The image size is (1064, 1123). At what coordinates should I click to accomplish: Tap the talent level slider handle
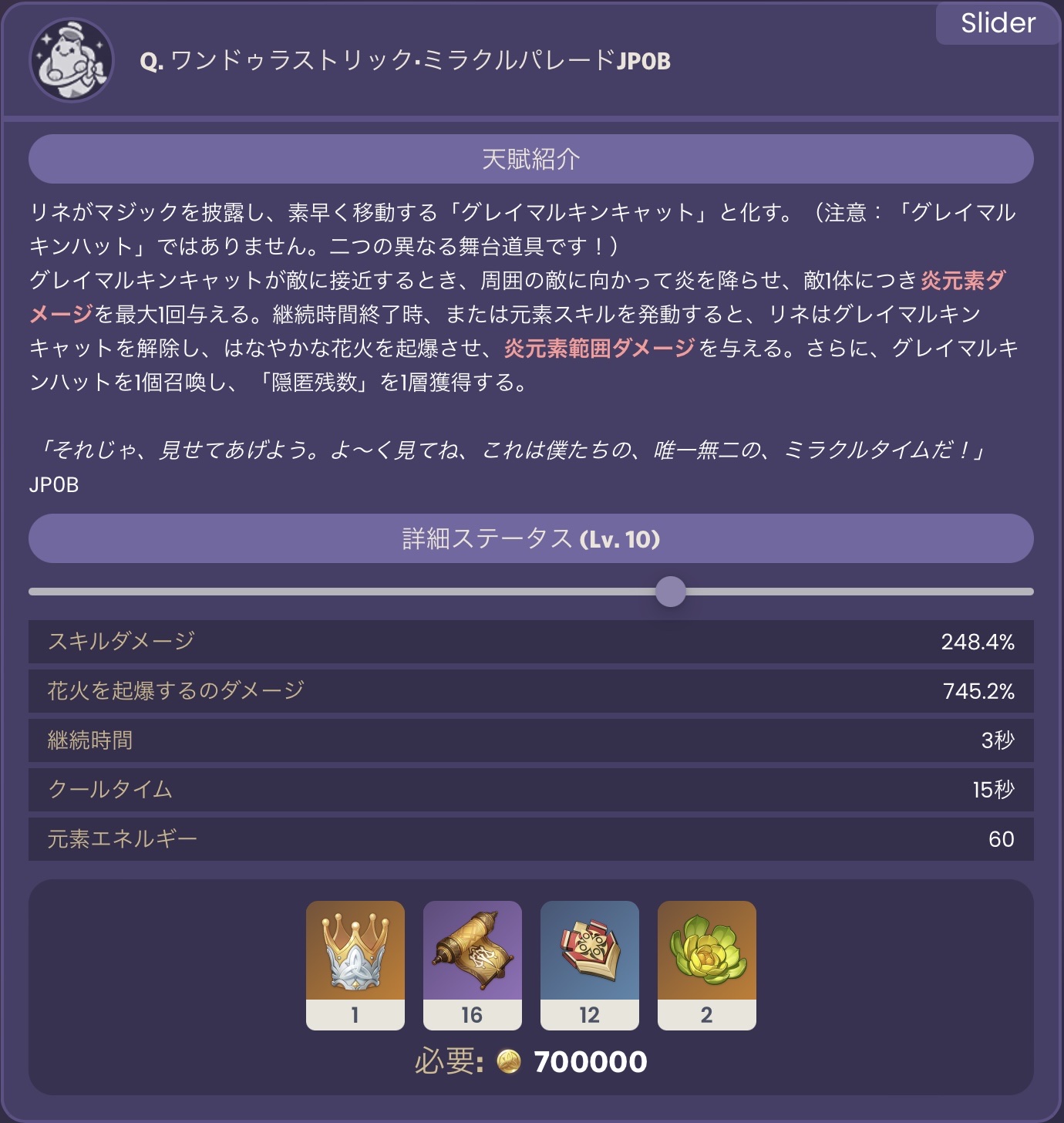[x=670, y=592]
